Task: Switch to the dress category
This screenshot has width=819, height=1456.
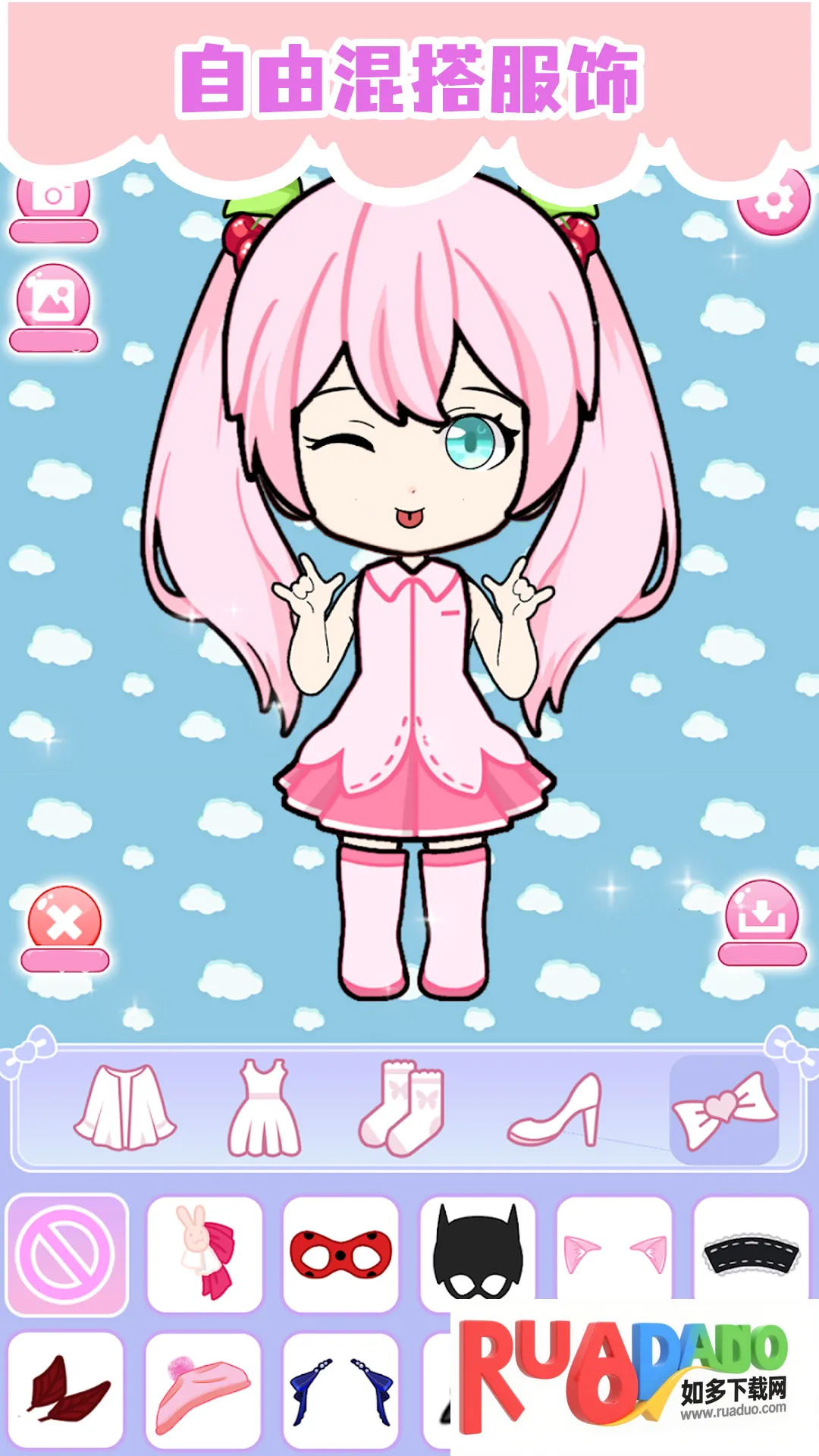Action: [x=264, y=1107]
